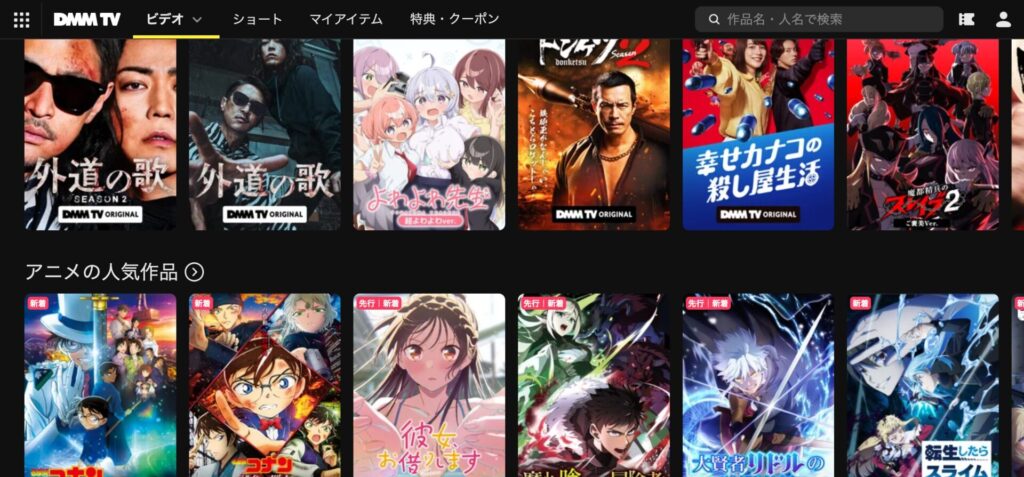Open 幸せカナコの殺し屋生活 poster
1024x477 pixels.
758,134
